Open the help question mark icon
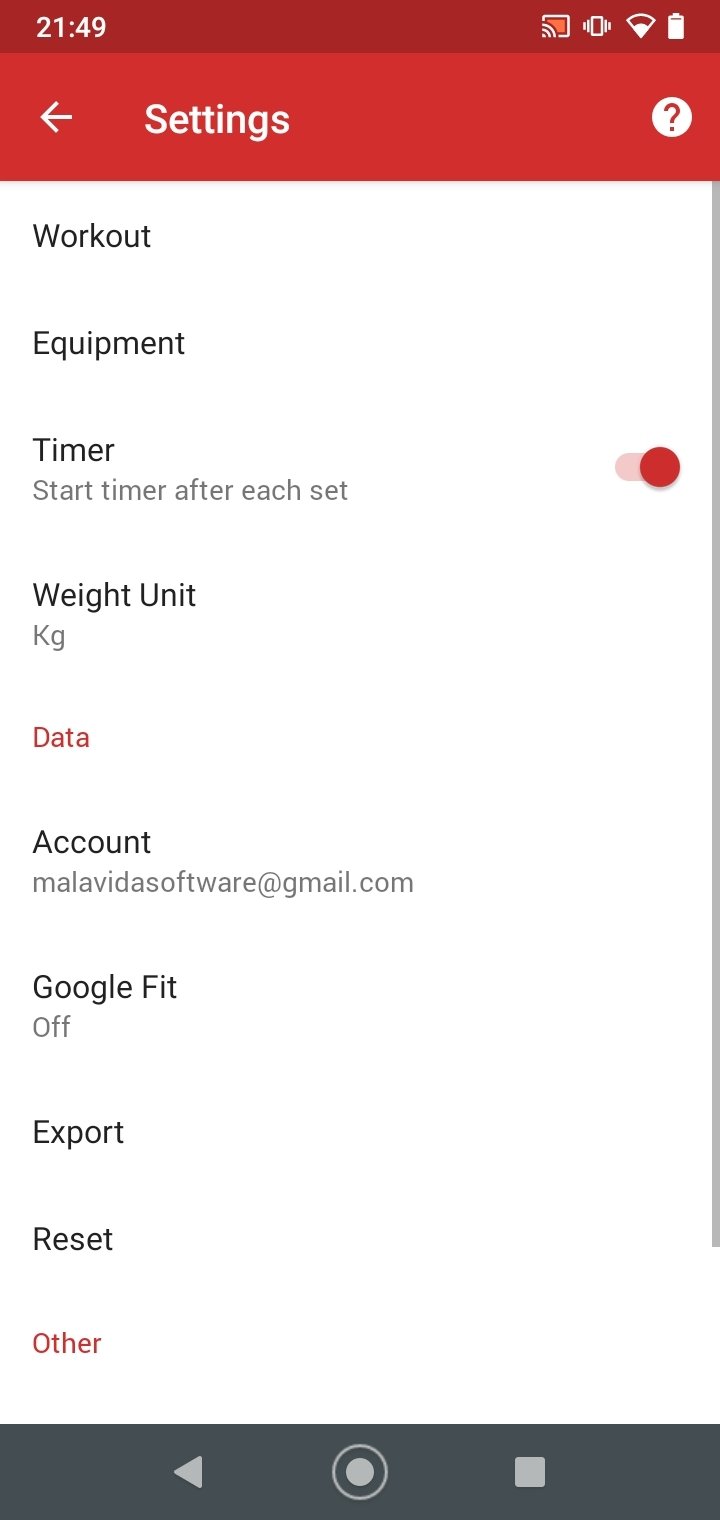 click(671, 118)
